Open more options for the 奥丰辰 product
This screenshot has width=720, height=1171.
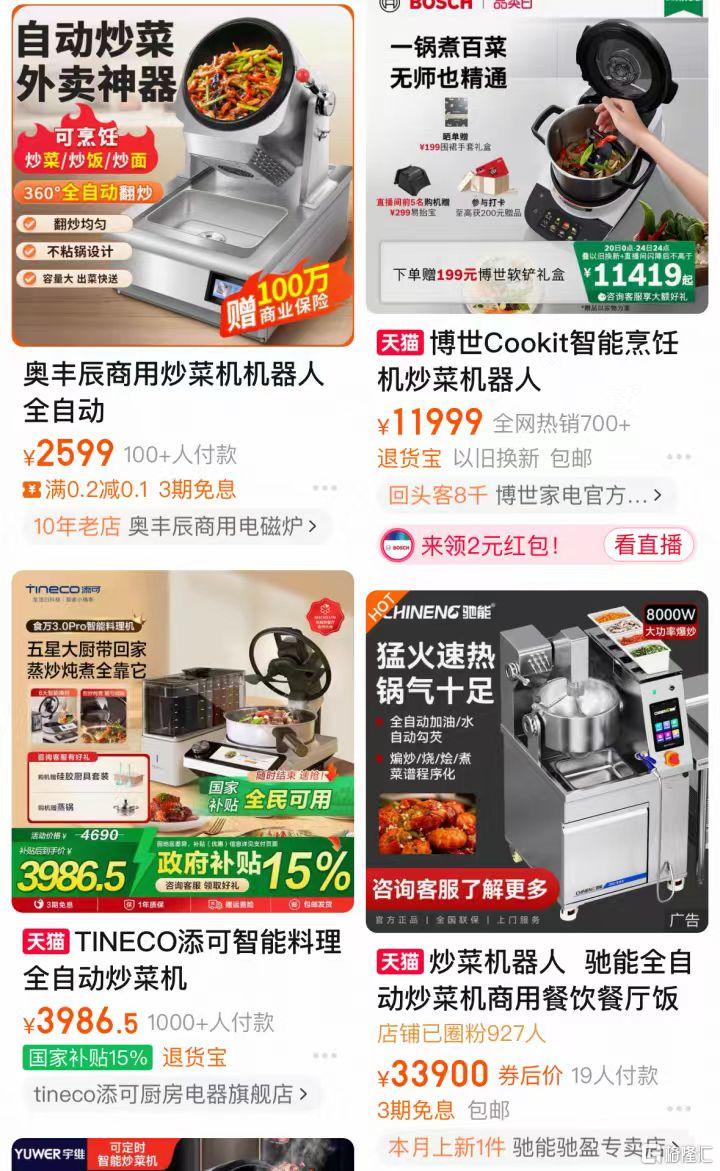point(324,488)
